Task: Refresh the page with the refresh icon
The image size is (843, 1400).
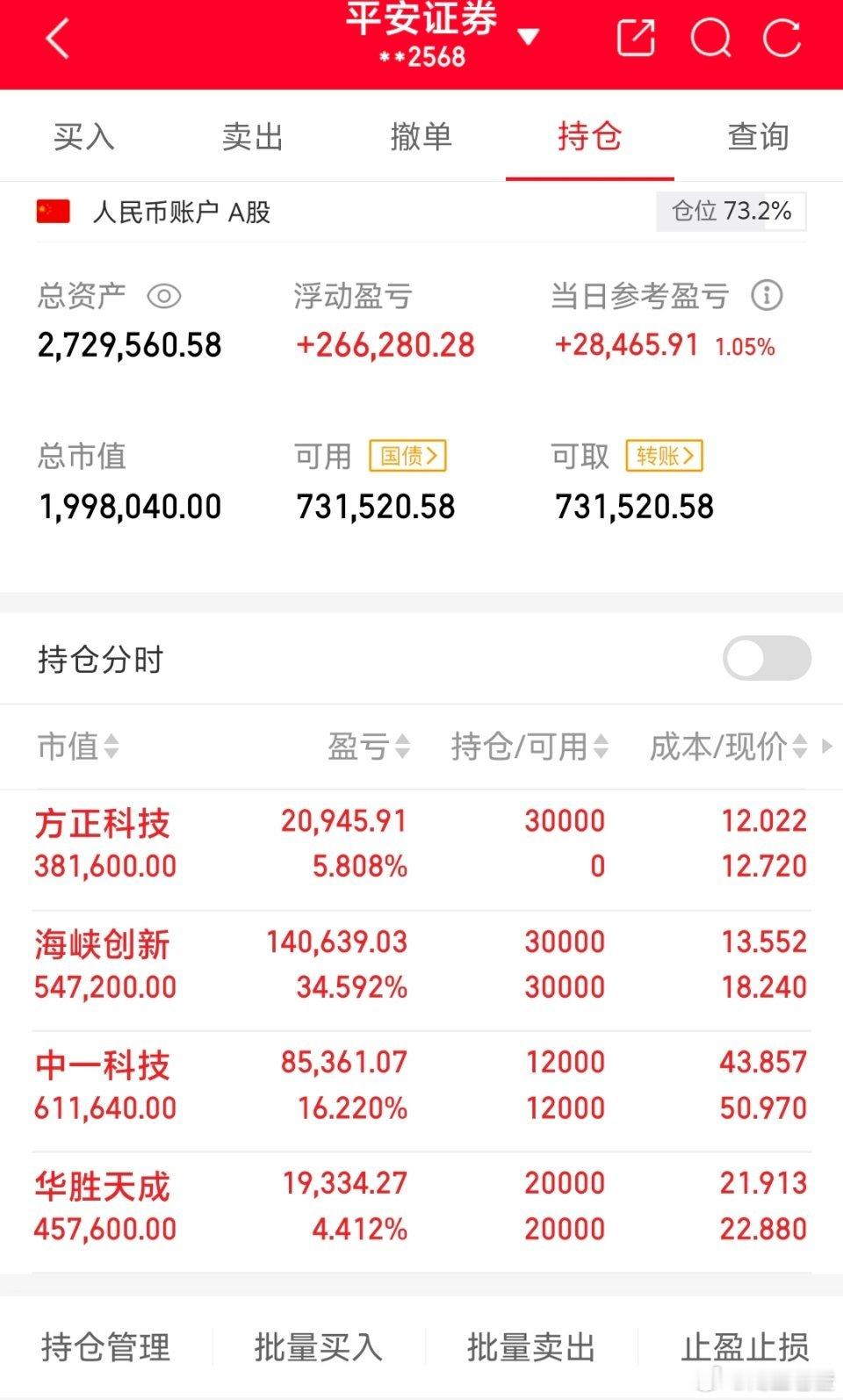Action: click(782, 37)
